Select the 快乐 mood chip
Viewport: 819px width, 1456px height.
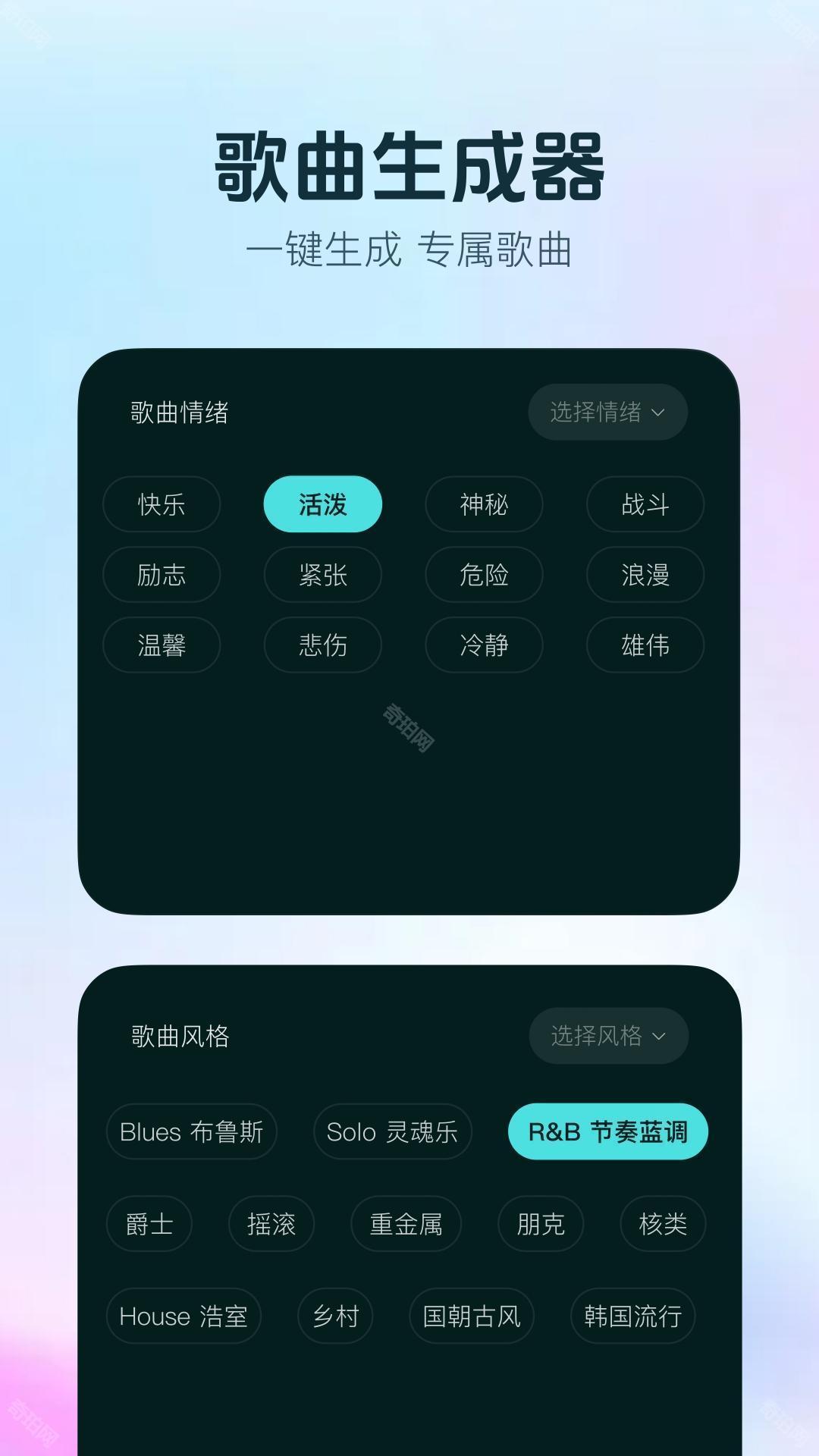[162, 504]
